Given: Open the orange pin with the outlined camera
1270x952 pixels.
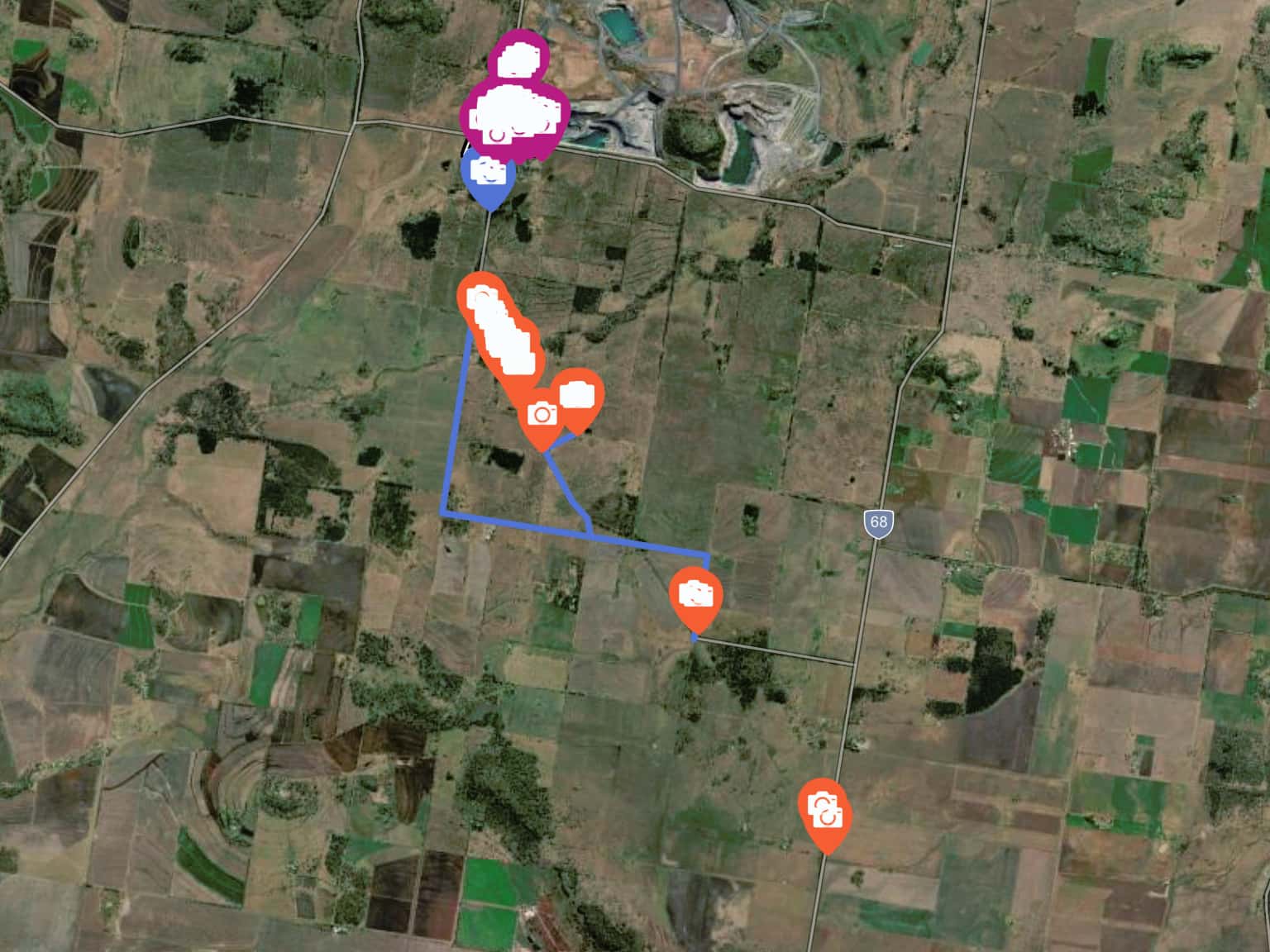Looking at the screenshot, I should pos(542,415).
